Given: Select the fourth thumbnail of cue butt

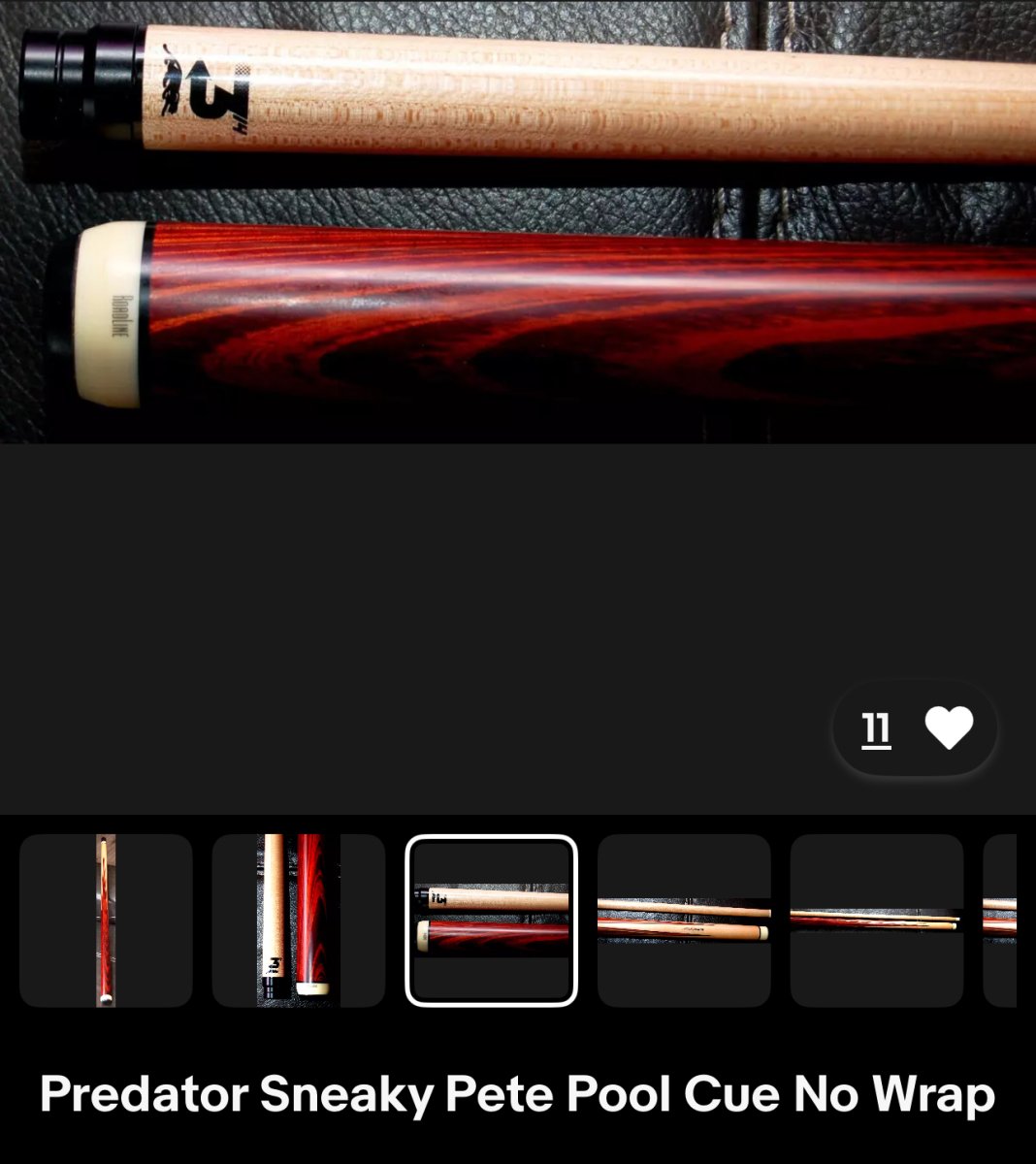Looking at the screenshot, I should pyautogui.click(x=684, y=921).
